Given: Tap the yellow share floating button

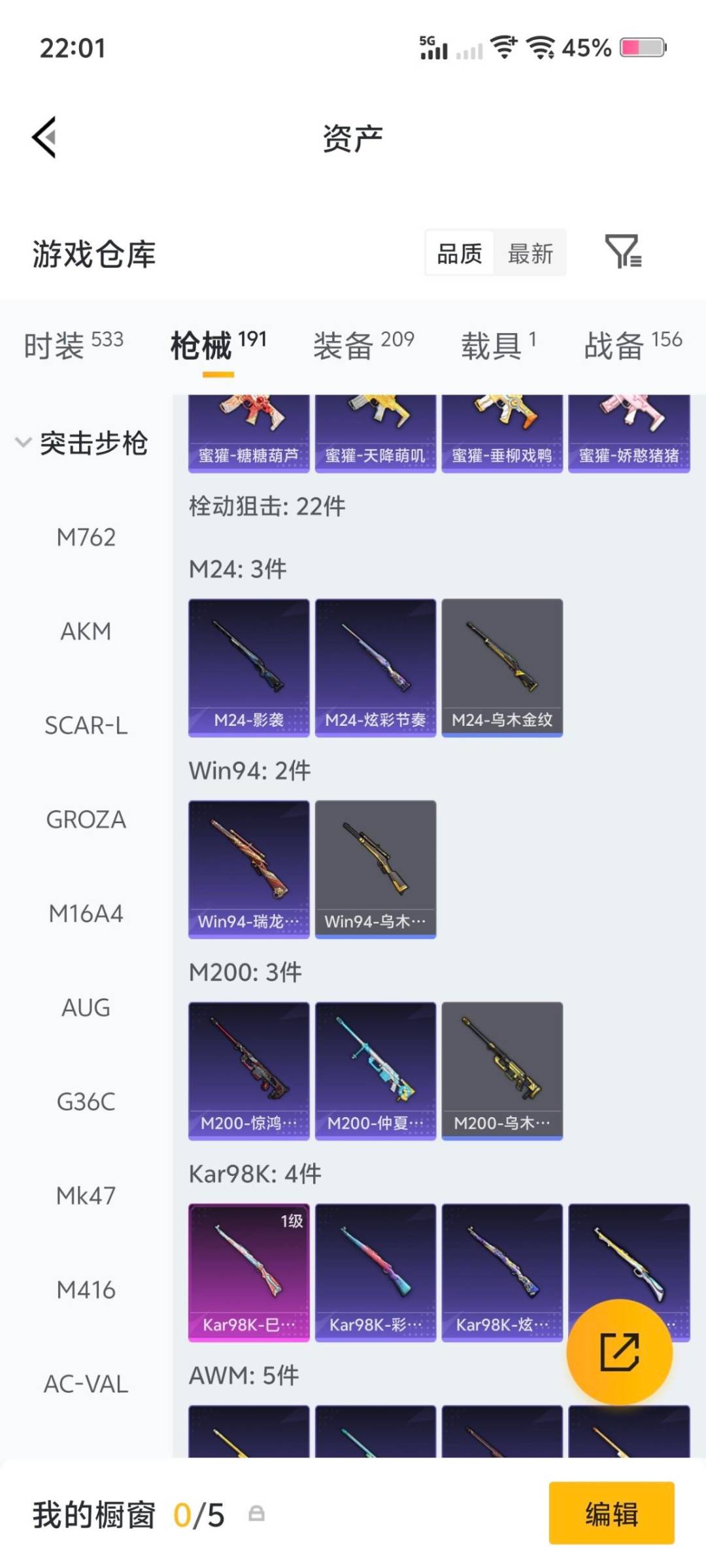Looking at the screenshot, I should (620, 1350).
